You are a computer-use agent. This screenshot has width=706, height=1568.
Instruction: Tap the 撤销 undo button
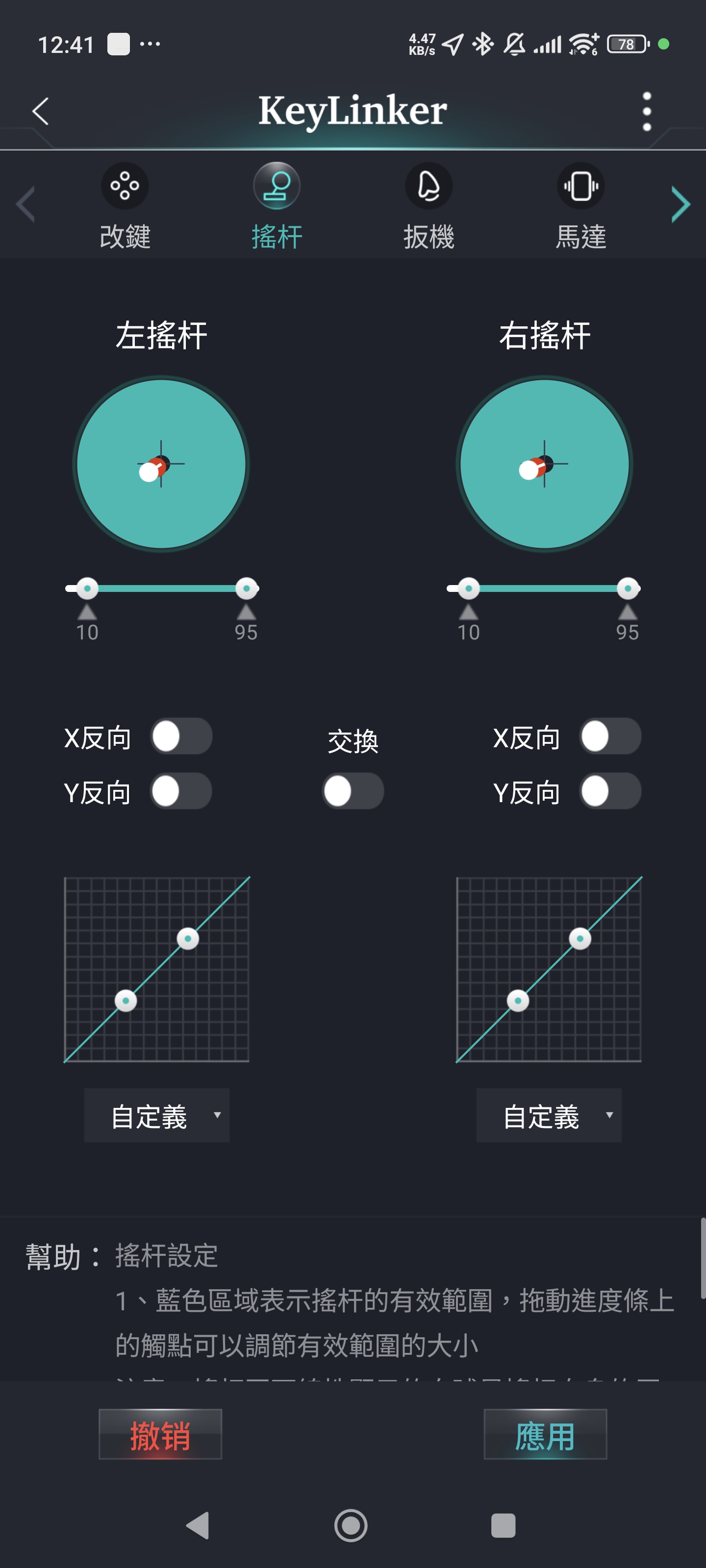160,1434
